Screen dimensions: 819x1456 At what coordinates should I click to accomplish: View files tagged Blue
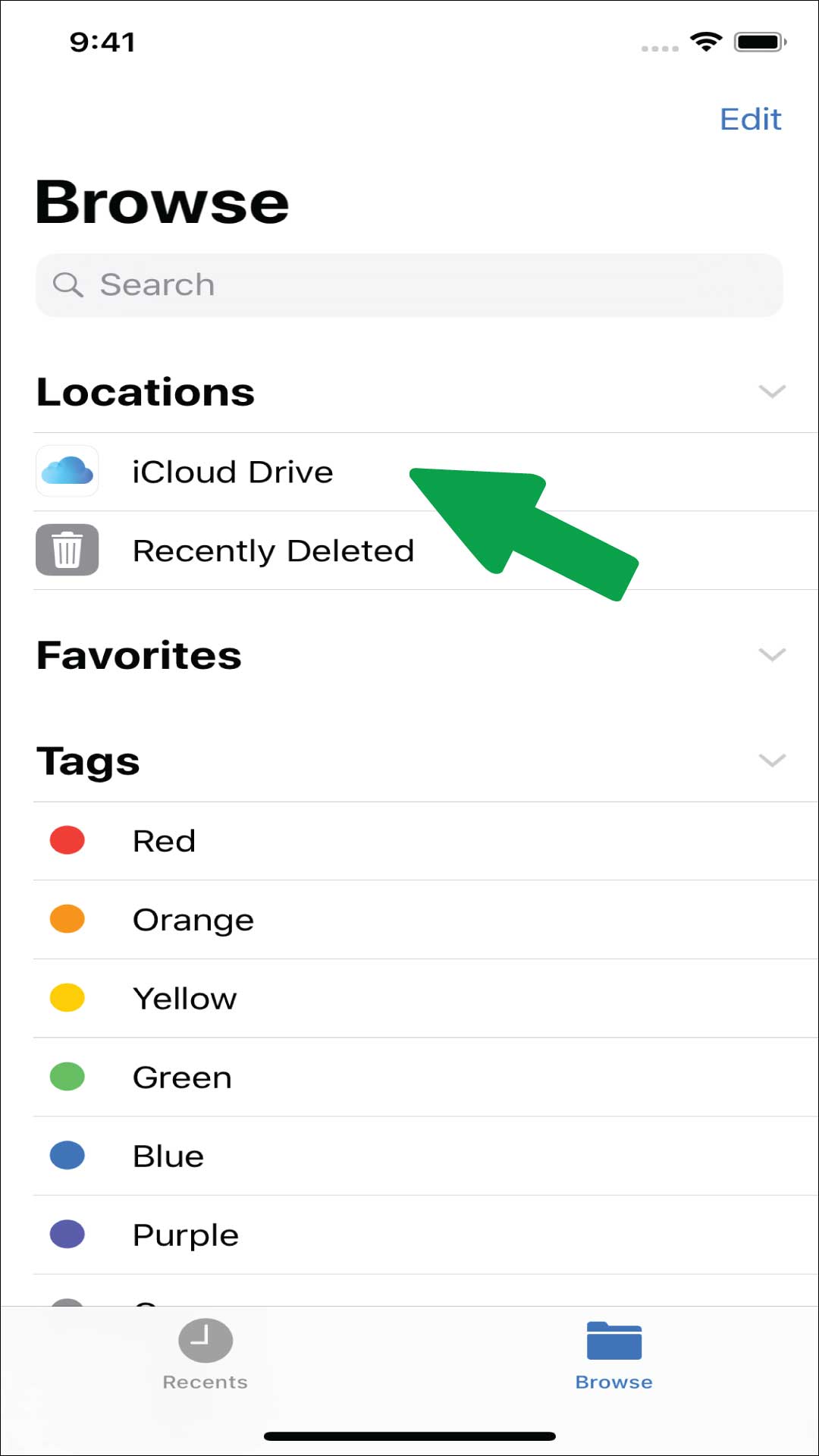[168, 1156]
